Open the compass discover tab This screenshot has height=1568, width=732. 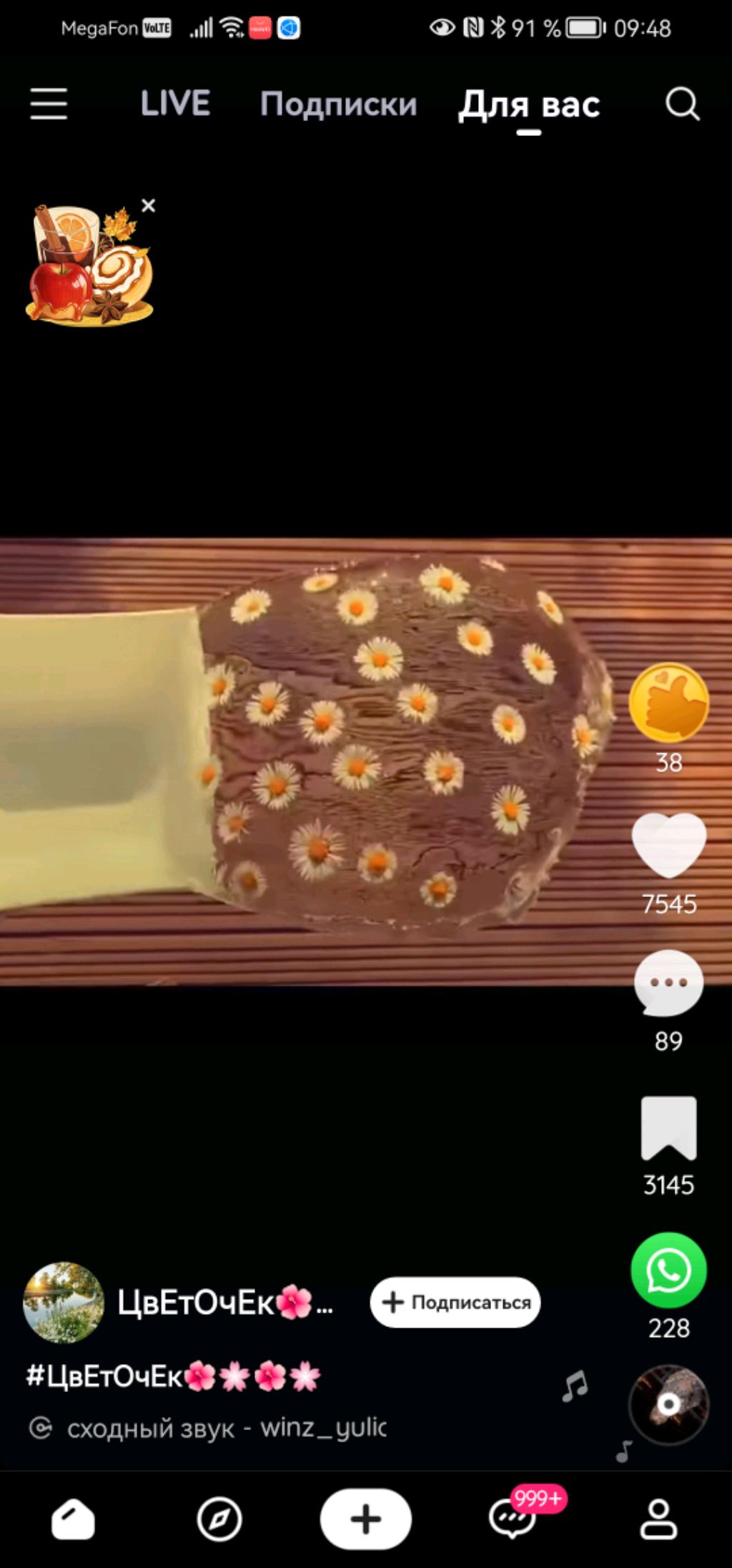pos(219,1519)
